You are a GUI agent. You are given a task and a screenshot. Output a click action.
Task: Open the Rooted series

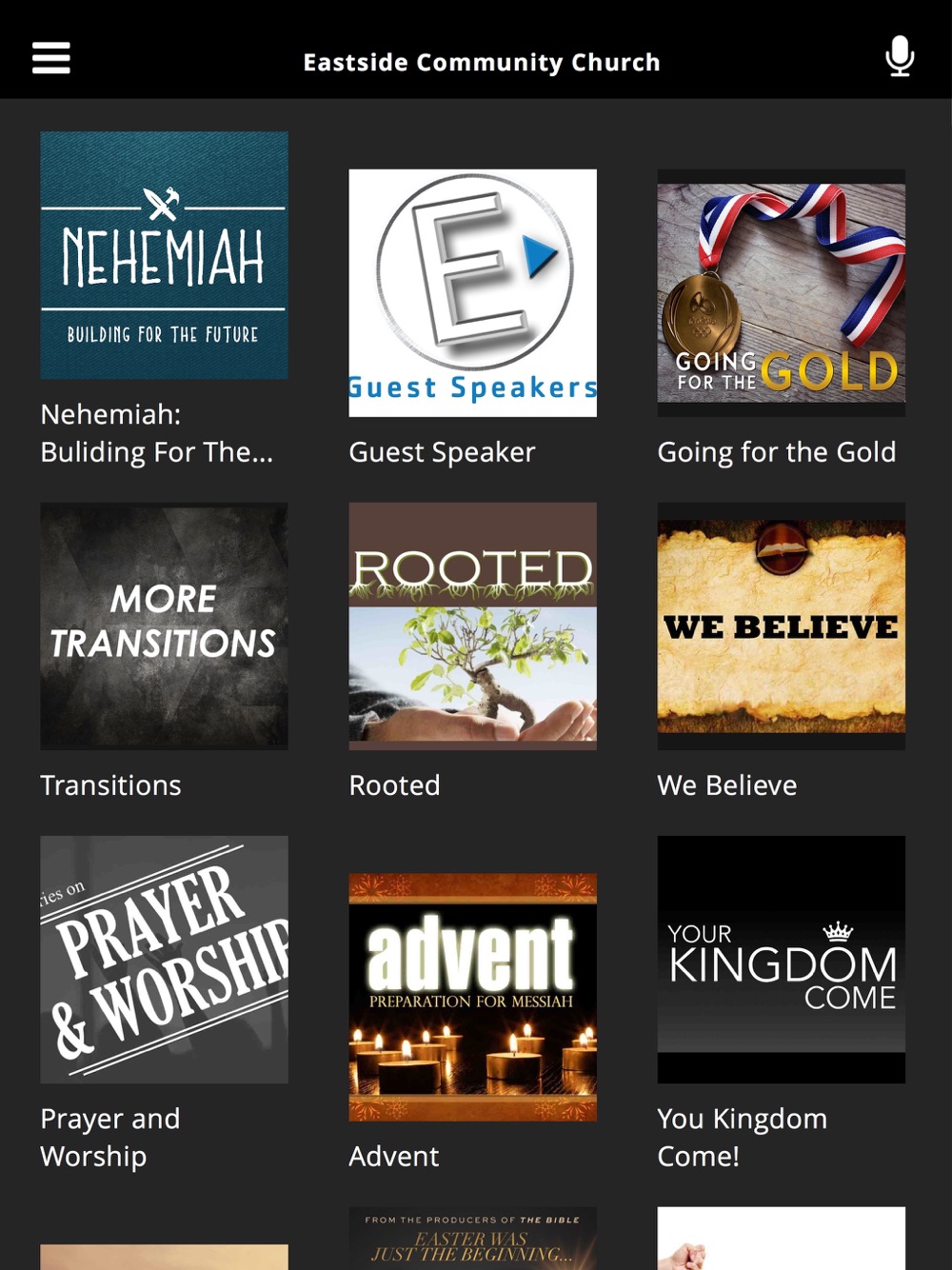[472, 626]
